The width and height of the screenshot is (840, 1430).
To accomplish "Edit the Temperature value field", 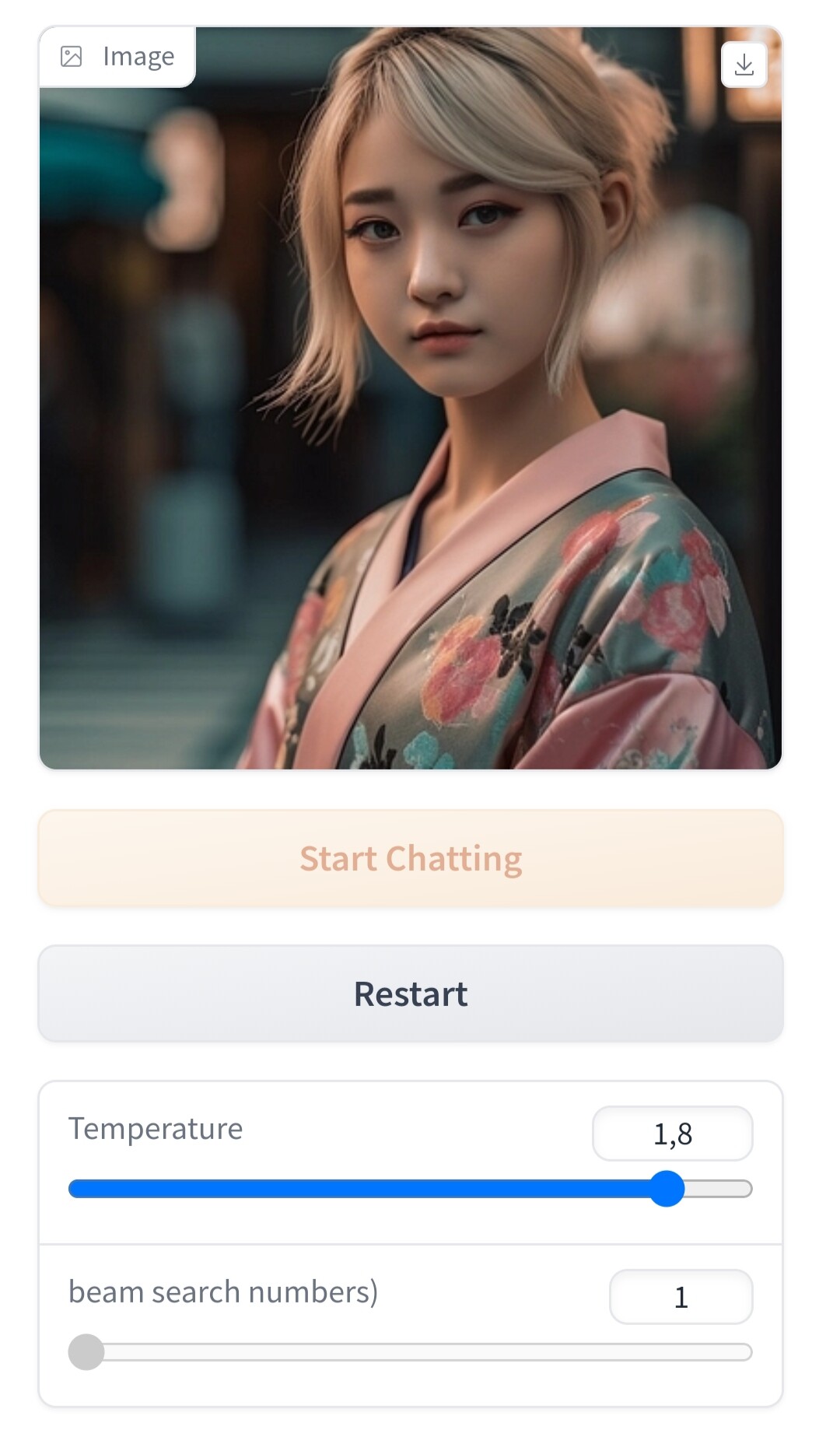I will pyautogui.click(x=672, y=1134).
